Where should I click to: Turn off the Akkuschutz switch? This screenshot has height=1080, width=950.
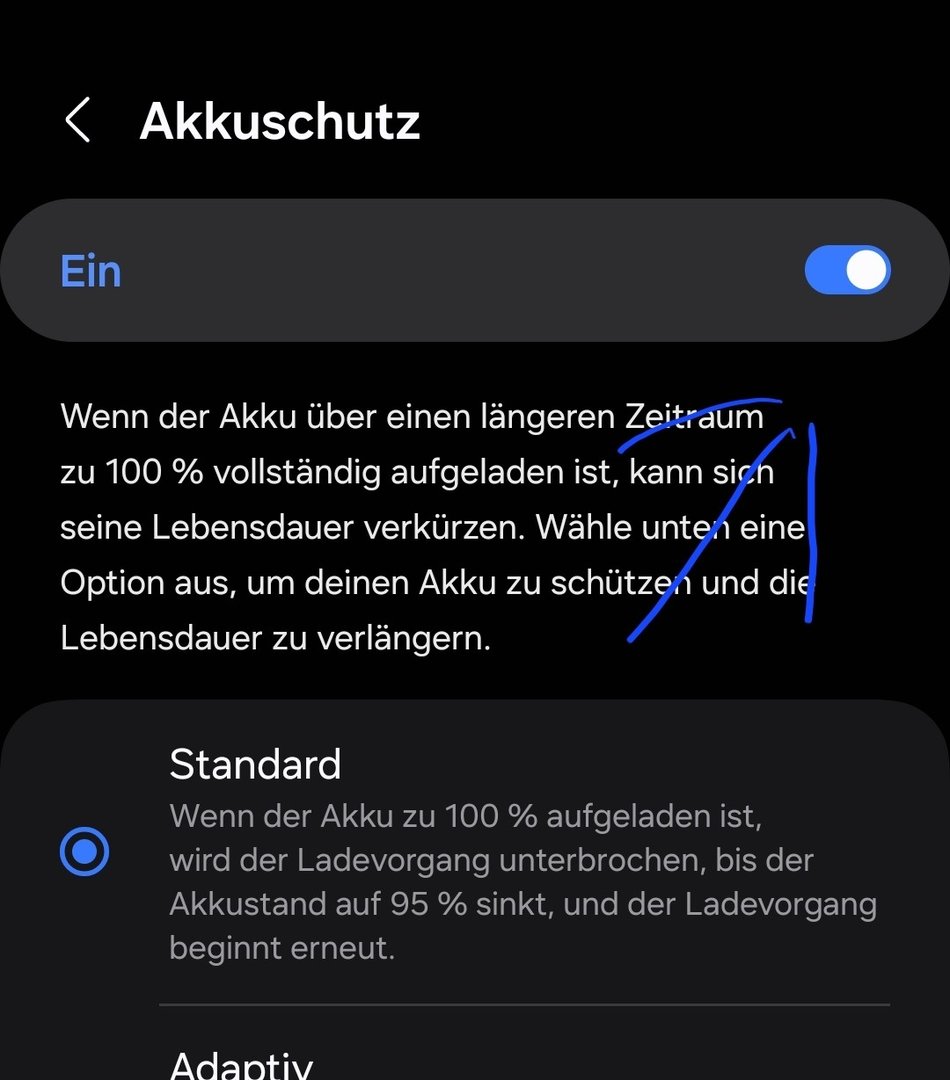(847, 271)
